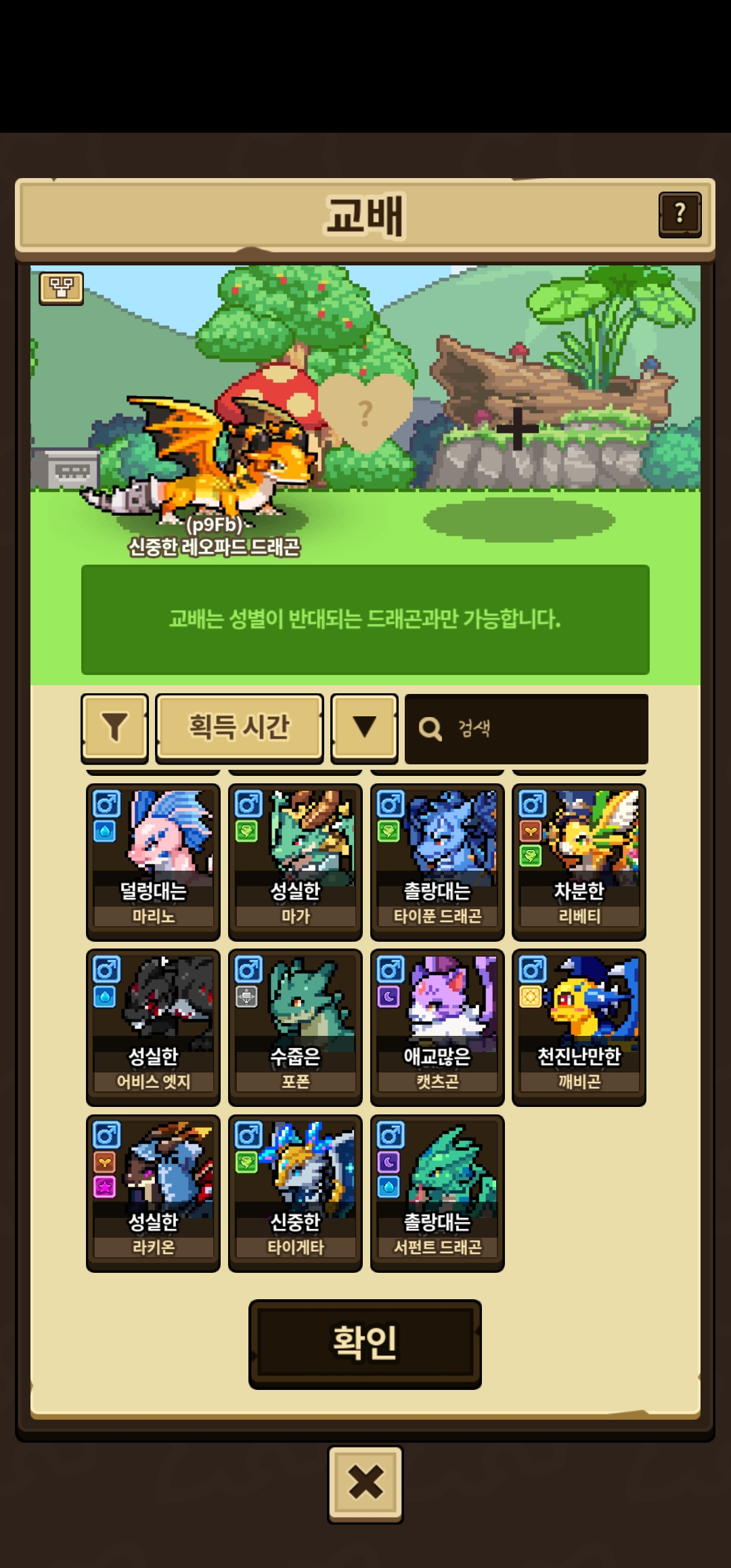Choose the 신중한 타이게타 dragon card

(295, 1193)
